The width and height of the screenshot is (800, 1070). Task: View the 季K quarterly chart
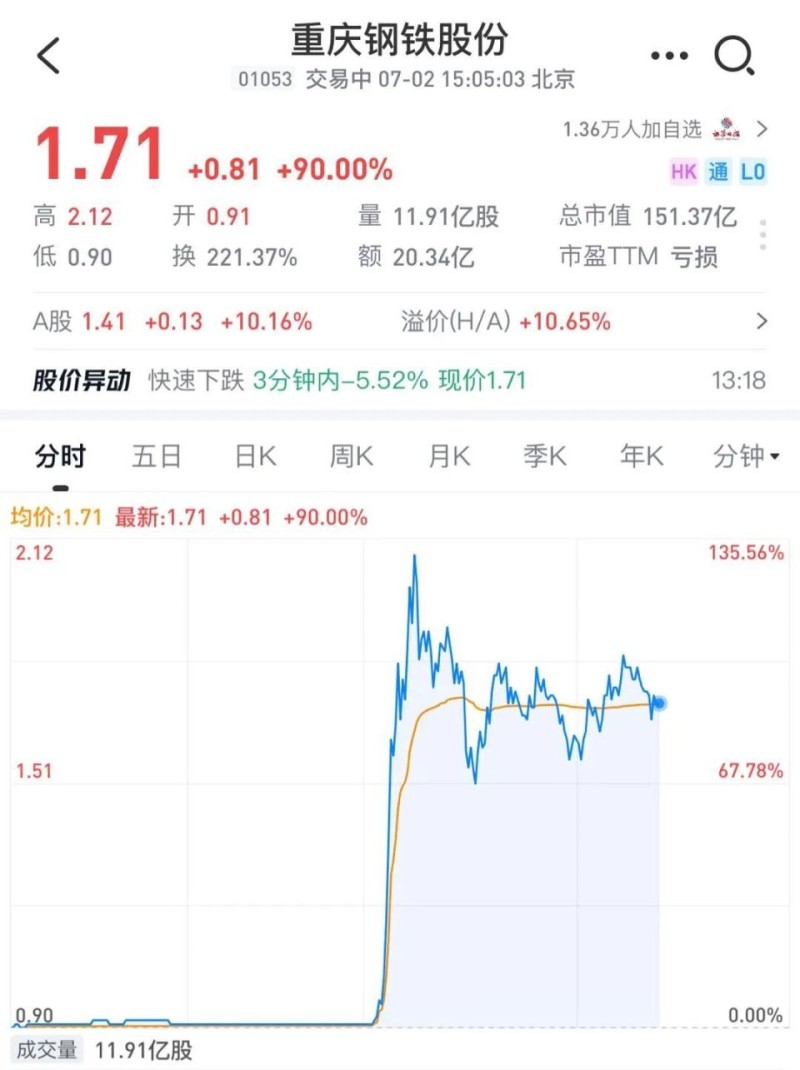(545, 457)
